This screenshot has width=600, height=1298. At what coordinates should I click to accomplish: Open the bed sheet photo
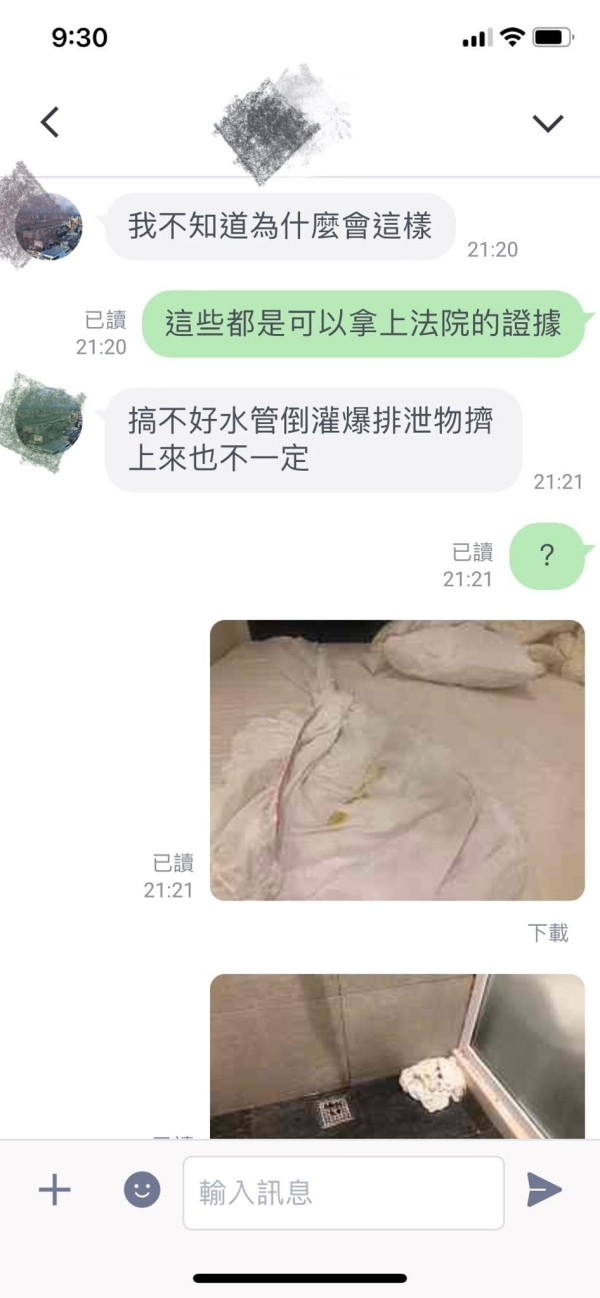pos(397,760)
